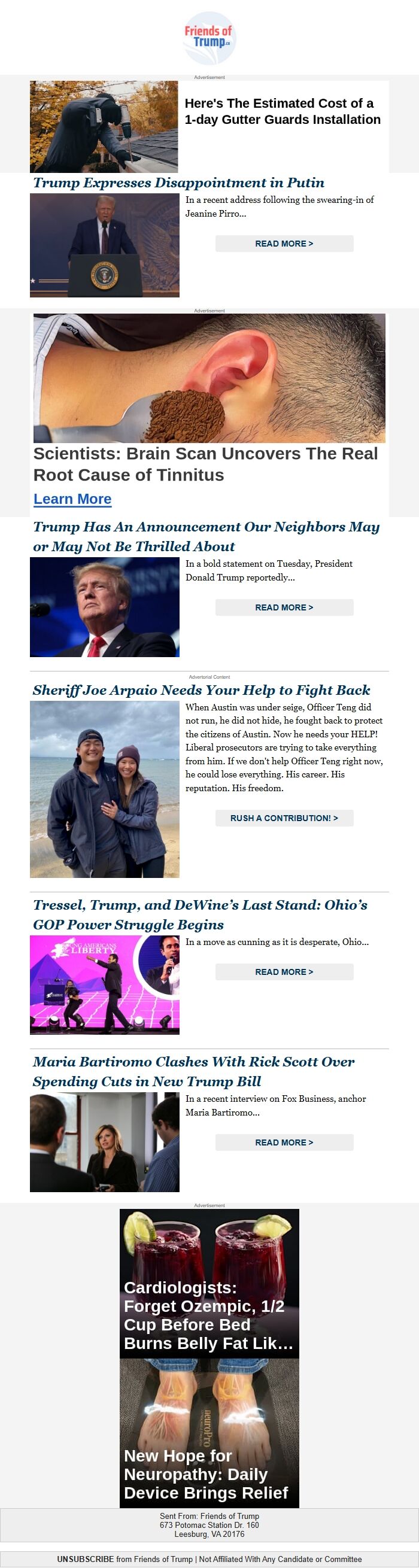Open the Sheriff Joe Arpaio headline
The image size is (419, 1568).
click(x=201, y=690)
